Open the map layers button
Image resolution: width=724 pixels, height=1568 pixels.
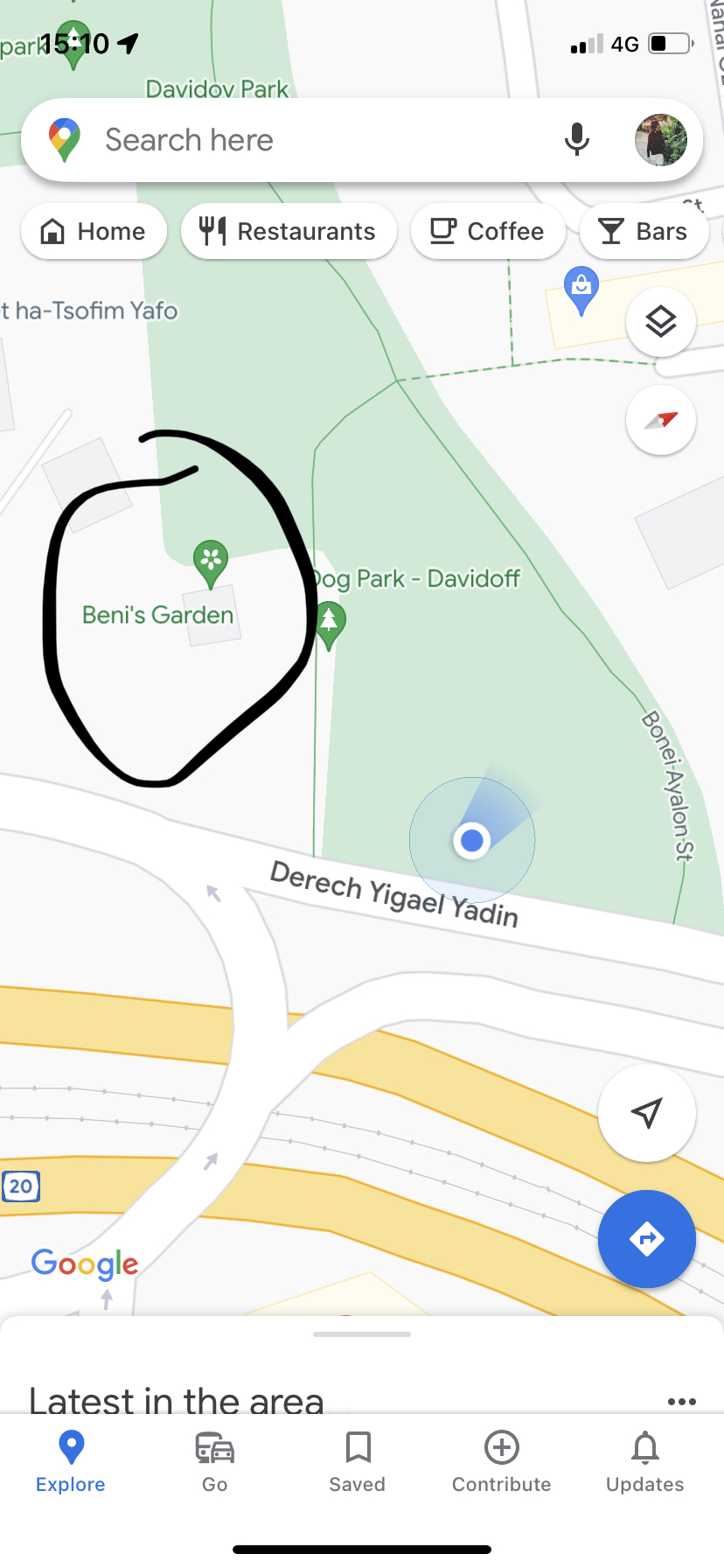click(x=661, y=322)
